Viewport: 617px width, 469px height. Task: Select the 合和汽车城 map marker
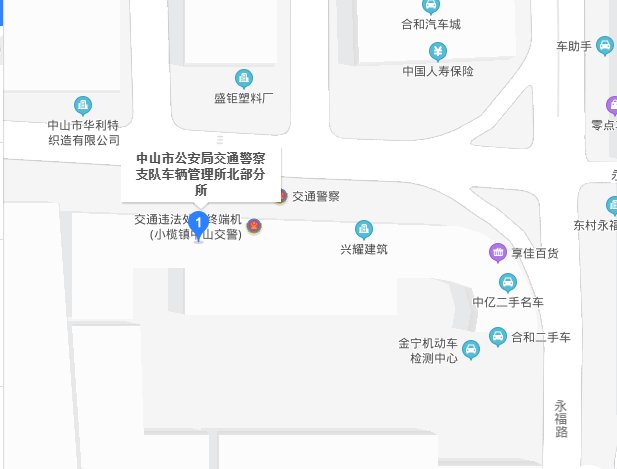click(430, 6)
